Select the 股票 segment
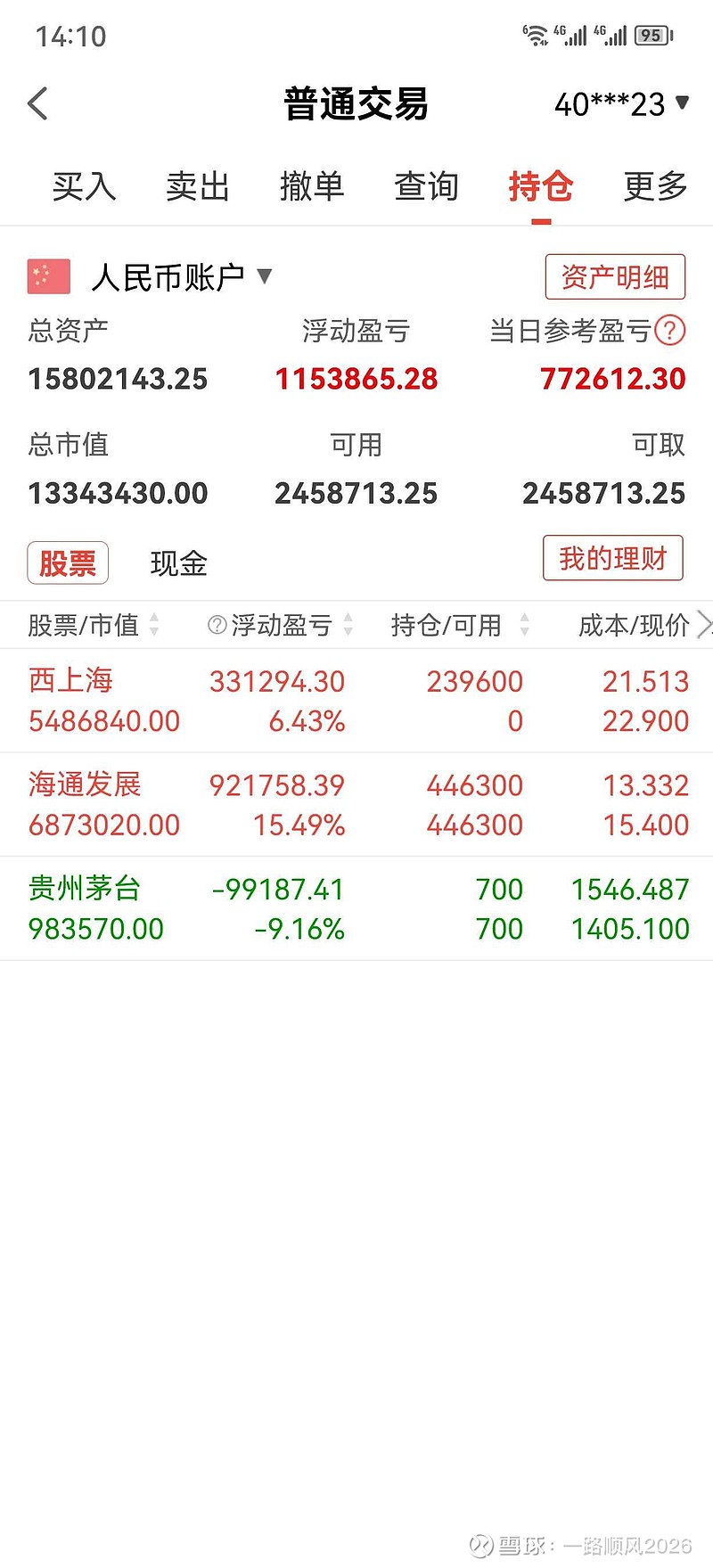This screenshot has width=713, height=1568. (x=68, y=563)
